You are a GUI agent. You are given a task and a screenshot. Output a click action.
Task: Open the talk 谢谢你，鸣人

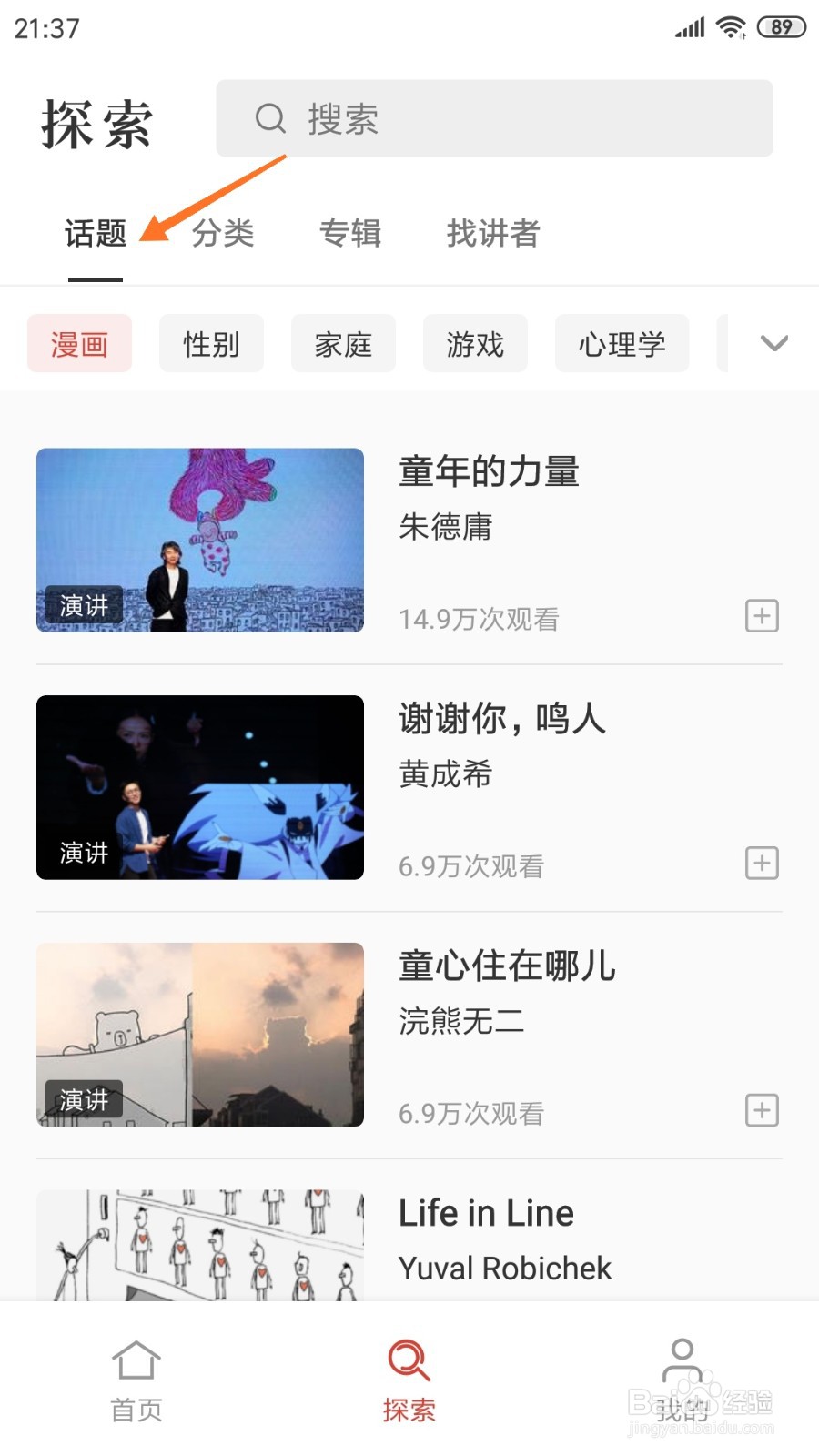point(502,719)
